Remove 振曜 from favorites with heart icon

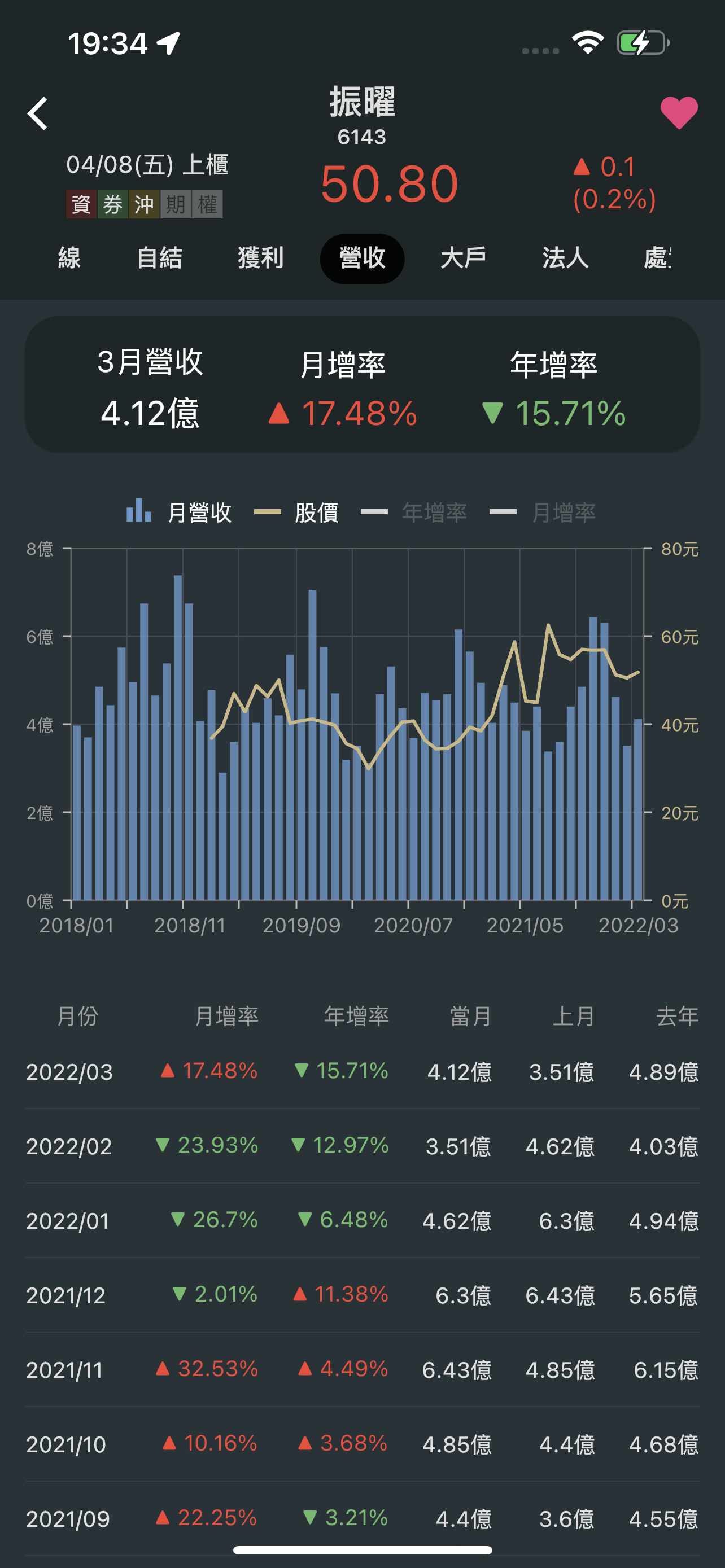[x=679, y=113]
